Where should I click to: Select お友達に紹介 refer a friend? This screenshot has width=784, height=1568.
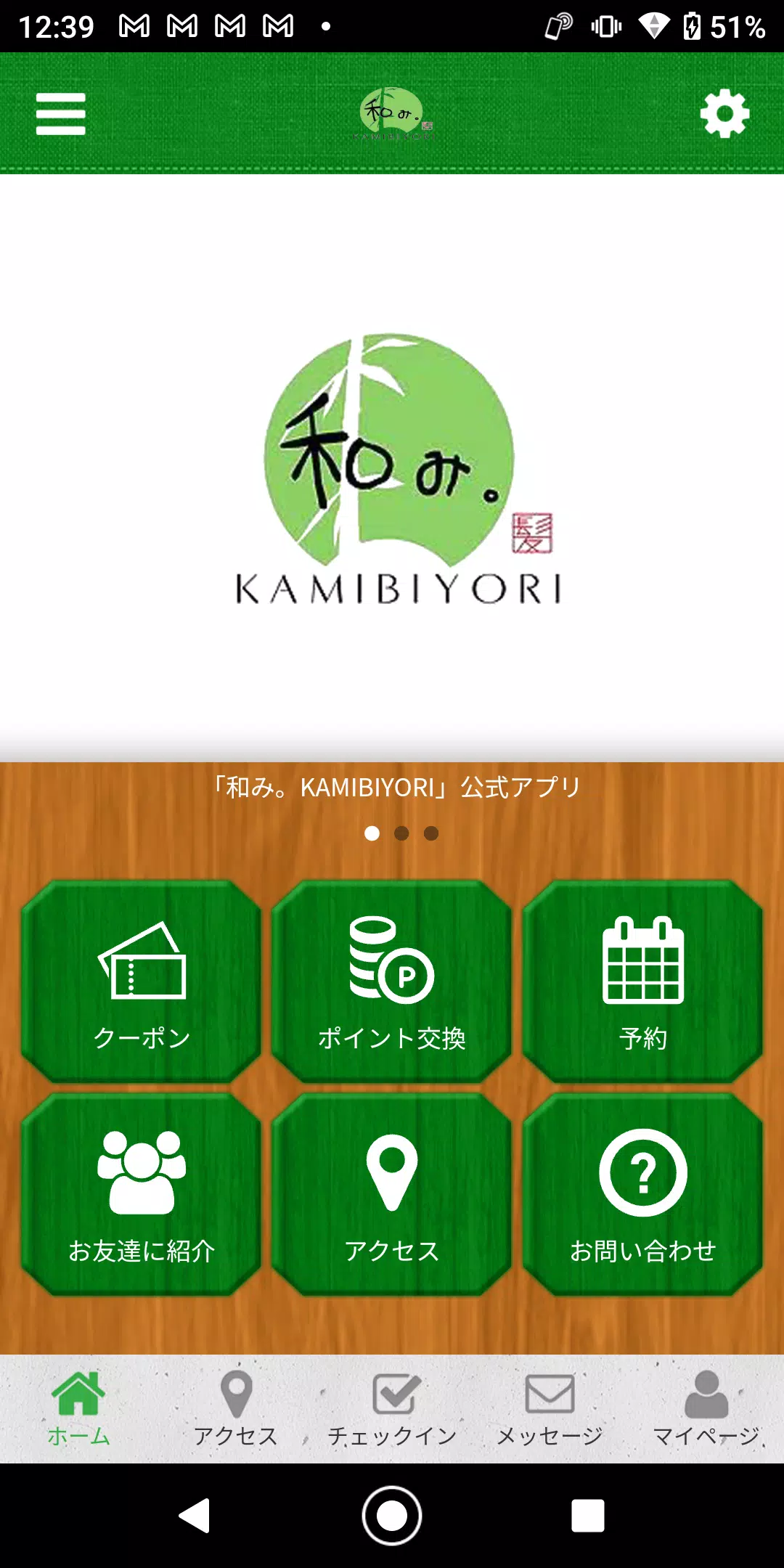pos(142,1195)
